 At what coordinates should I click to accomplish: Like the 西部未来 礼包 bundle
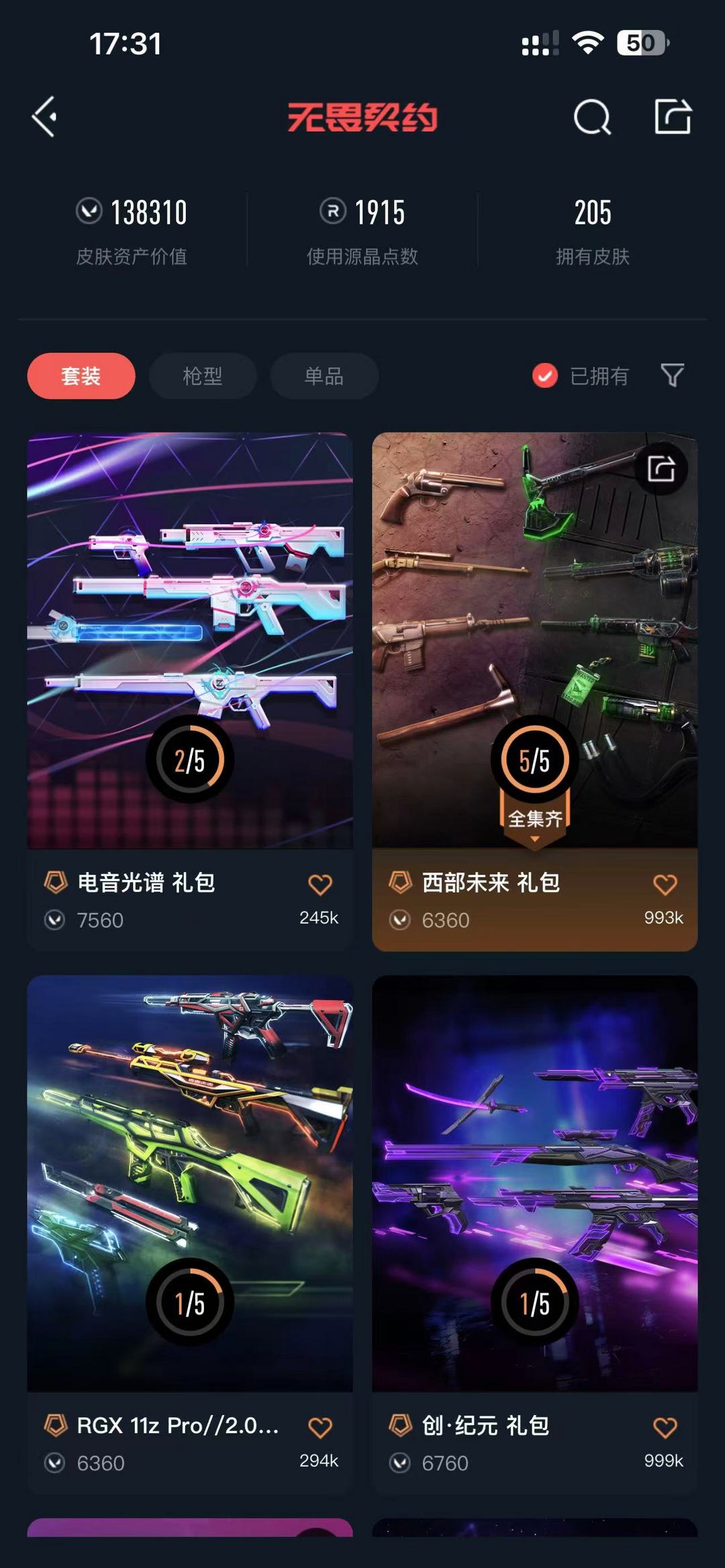click(x=665, y=885)
